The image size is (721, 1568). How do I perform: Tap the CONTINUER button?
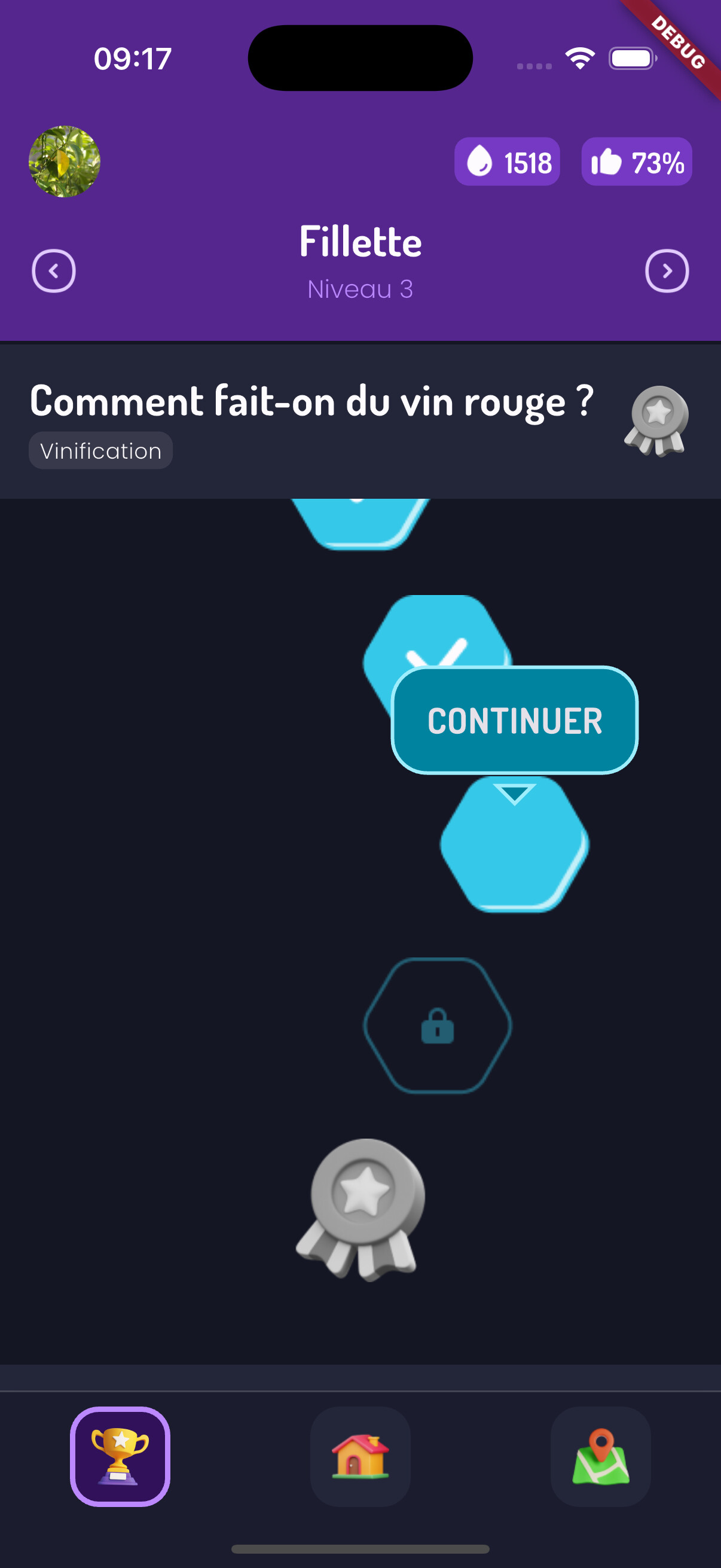[x=514, y=720]
